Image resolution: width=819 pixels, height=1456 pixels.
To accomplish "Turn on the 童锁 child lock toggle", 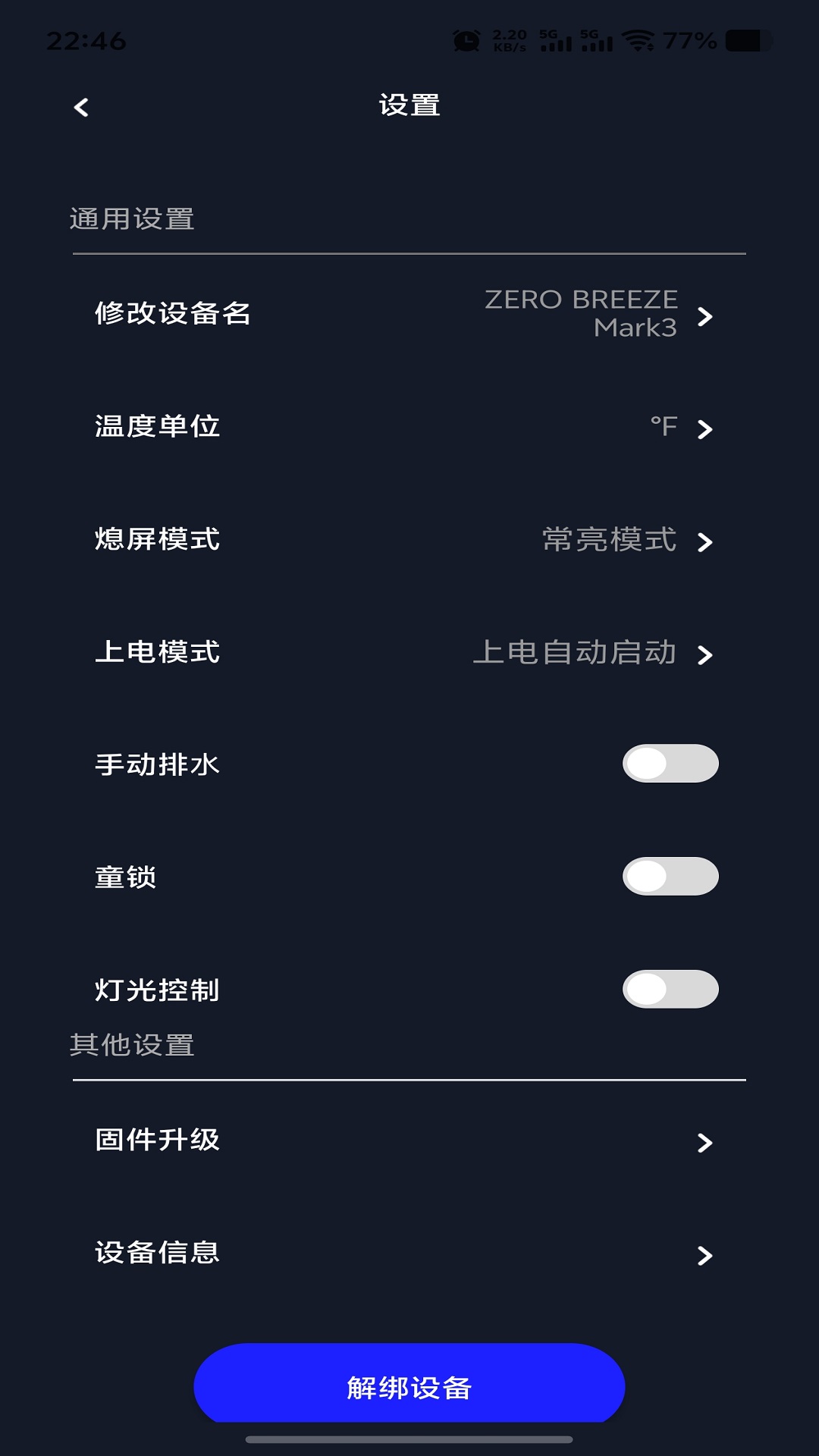I will (x=672, y=875).
